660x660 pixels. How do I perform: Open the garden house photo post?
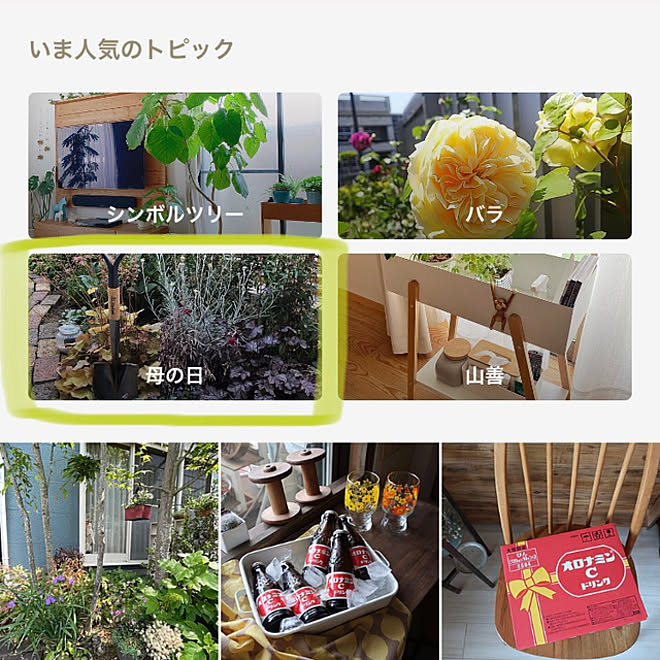click(108, 551)
